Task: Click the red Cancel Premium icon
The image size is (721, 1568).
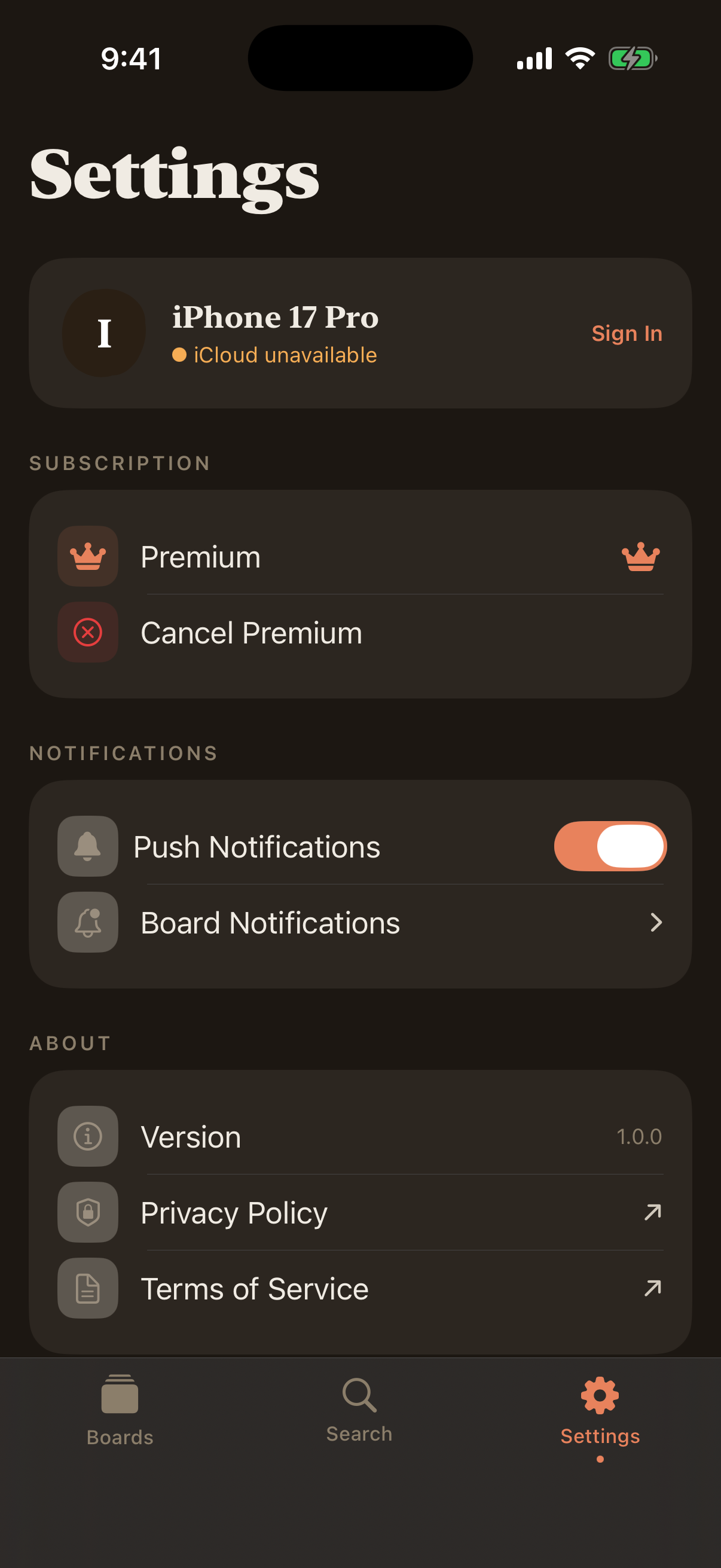Action: [87, 633]
